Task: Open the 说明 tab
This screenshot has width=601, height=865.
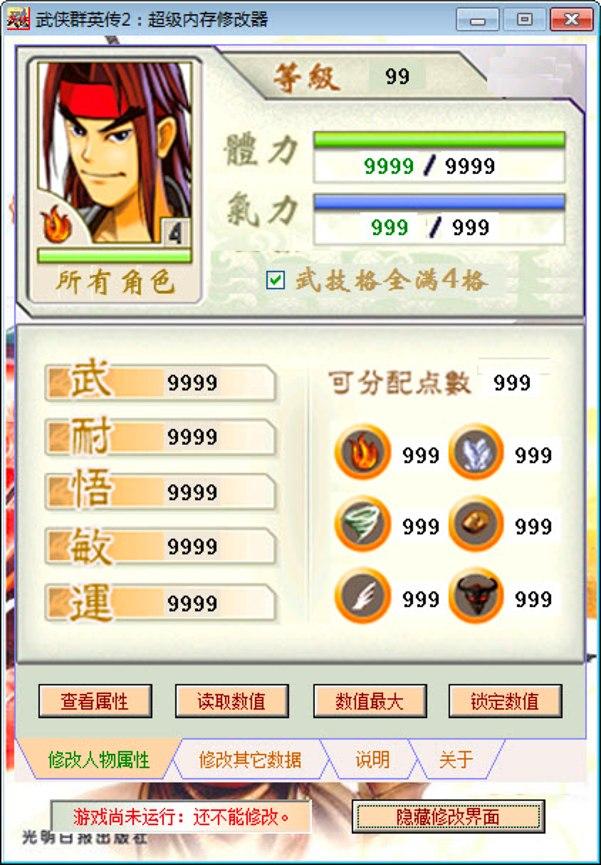Action: pyautogui.click(x=372, y=760)
